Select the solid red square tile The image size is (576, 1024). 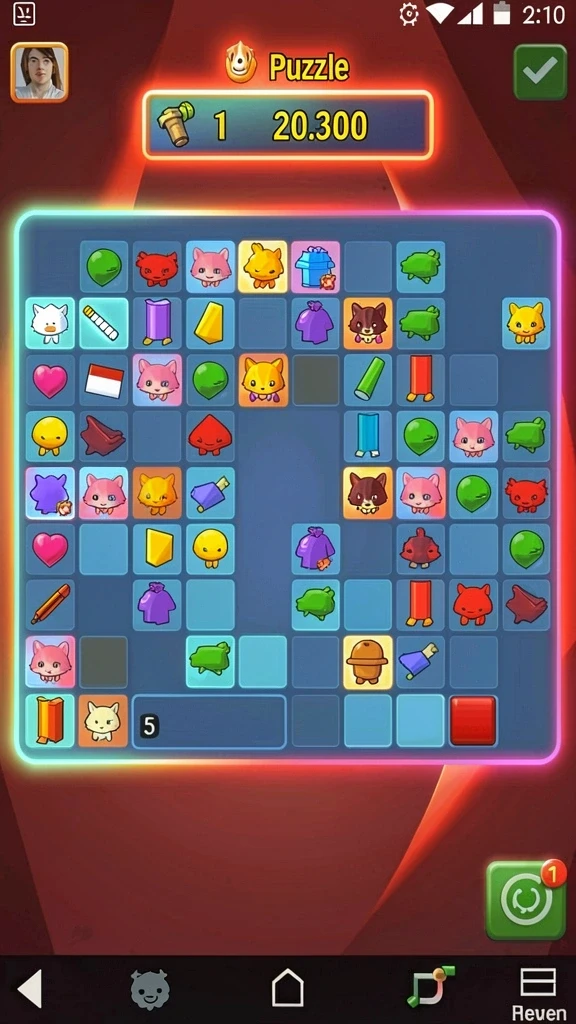click(x=473, y=720)
